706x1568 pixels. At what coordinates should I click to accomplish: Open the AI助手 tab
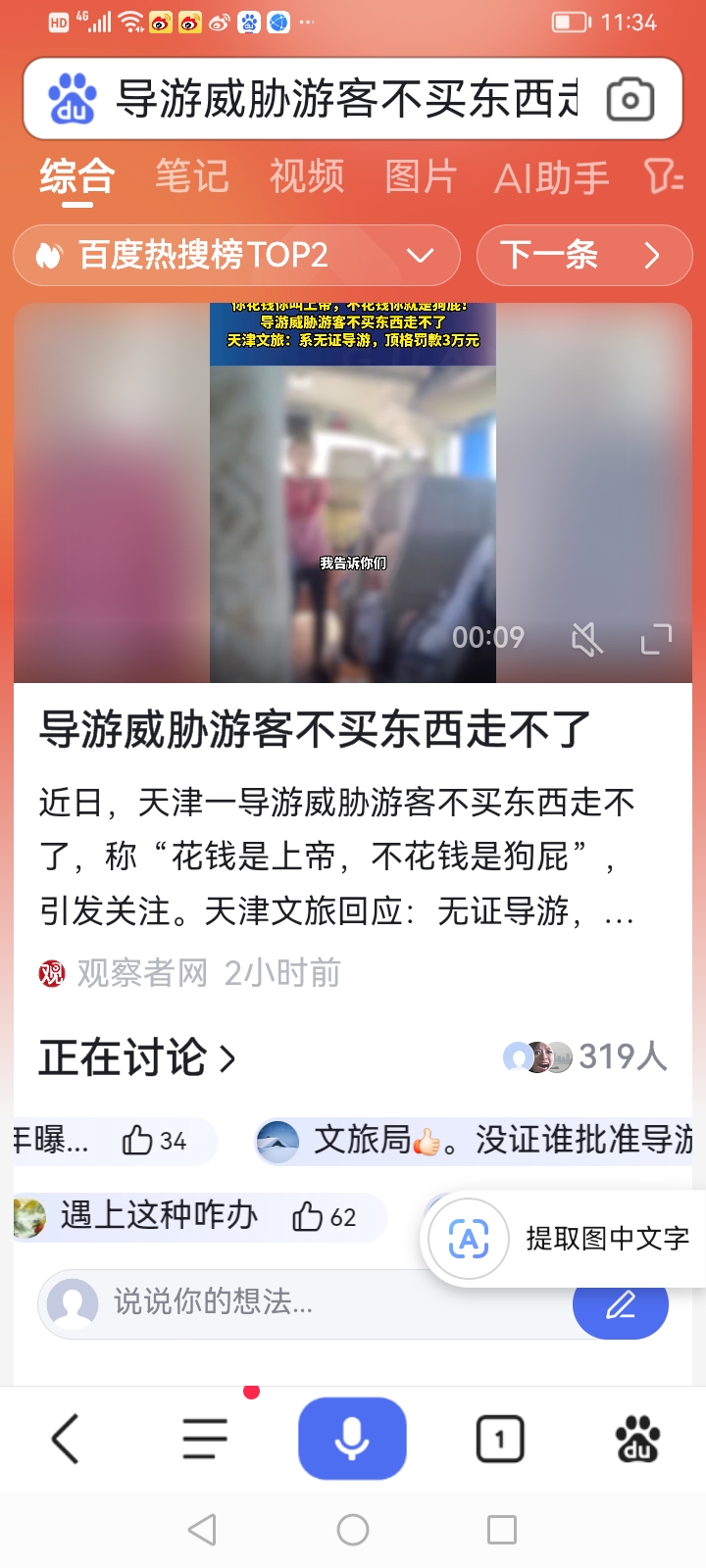[551, 178]
